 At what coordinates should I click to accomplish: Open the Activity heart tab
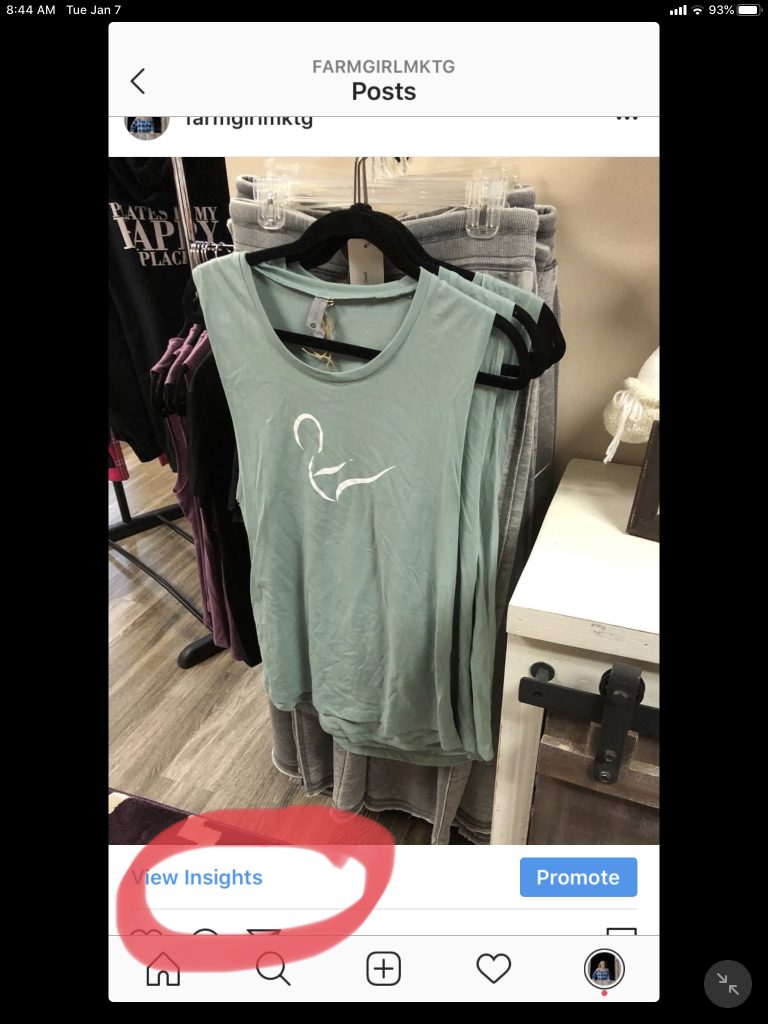pyautogui.click(x=493, y=968)
